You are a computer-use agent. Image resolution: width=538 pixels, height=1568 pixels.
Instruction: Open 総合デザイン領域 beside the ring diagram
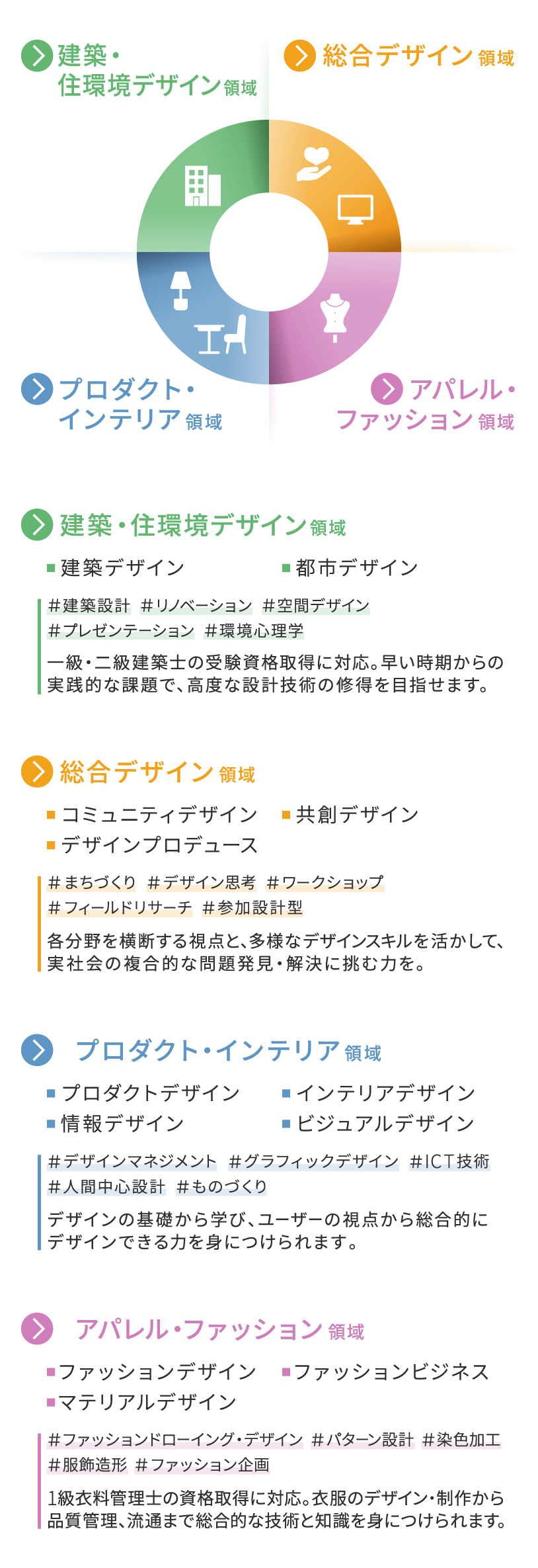coord(399,56)
